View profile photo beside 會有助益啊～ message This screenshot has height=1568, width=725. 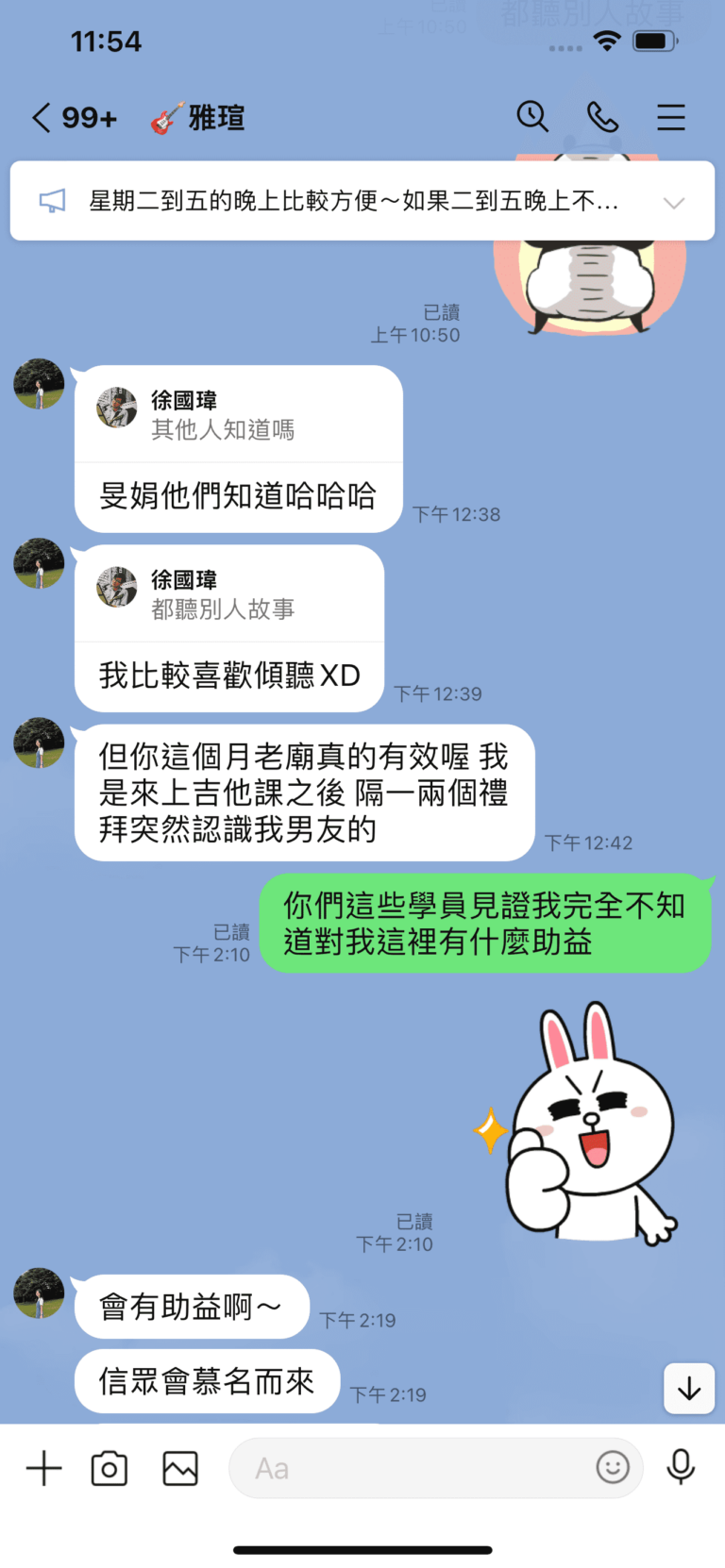point(39,1293)
